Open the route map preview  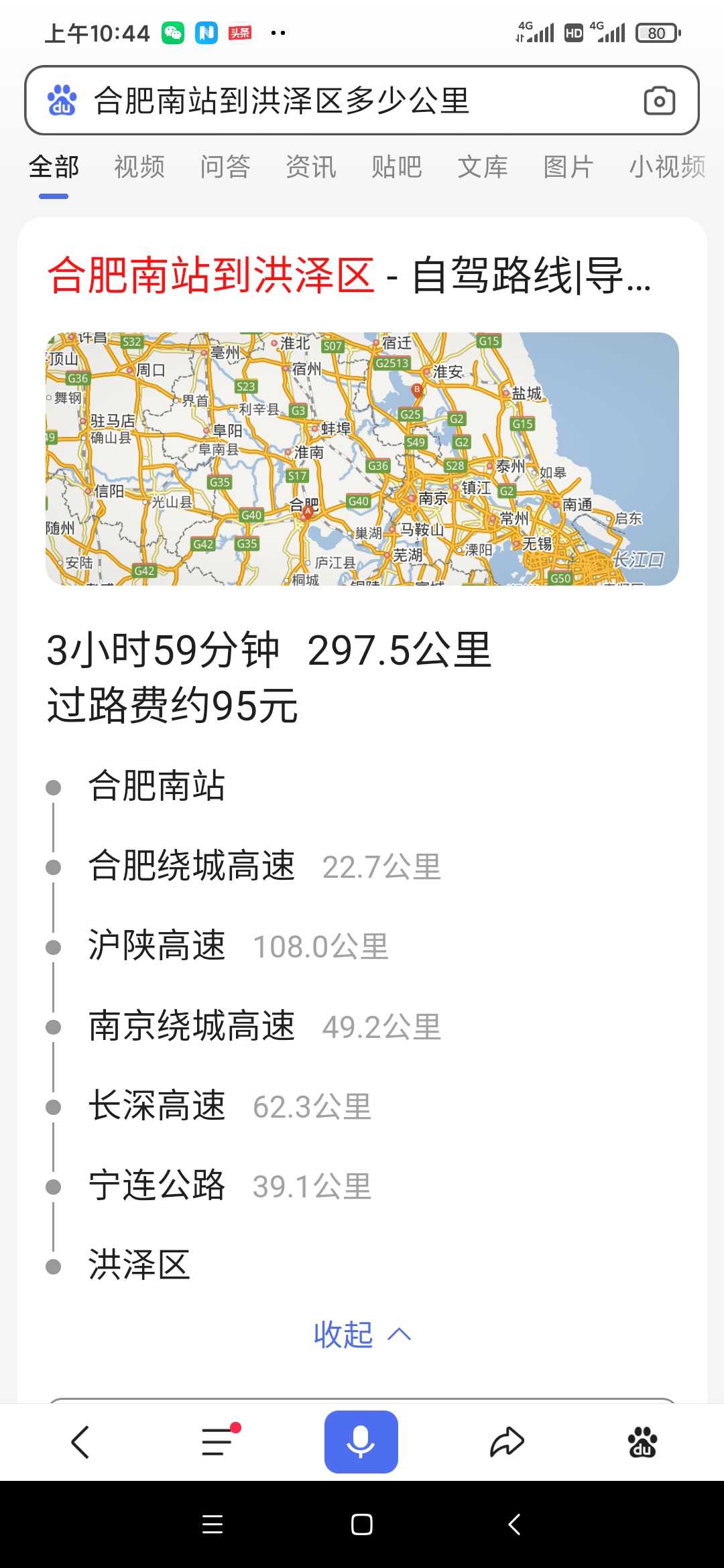coord(362,458)
